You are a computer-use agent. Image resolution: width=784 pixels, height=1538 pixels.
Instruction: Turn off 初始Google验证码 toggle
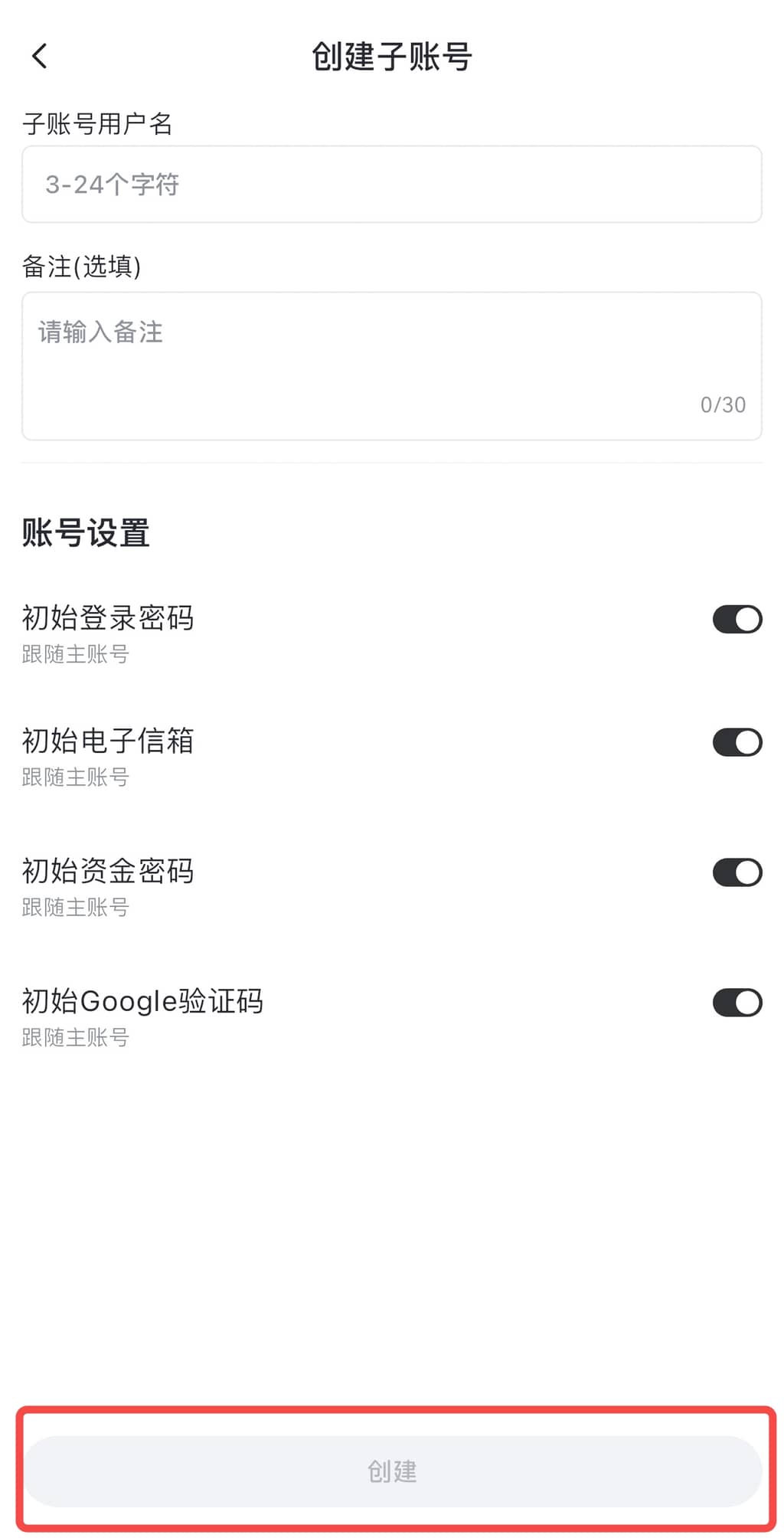737,1003
